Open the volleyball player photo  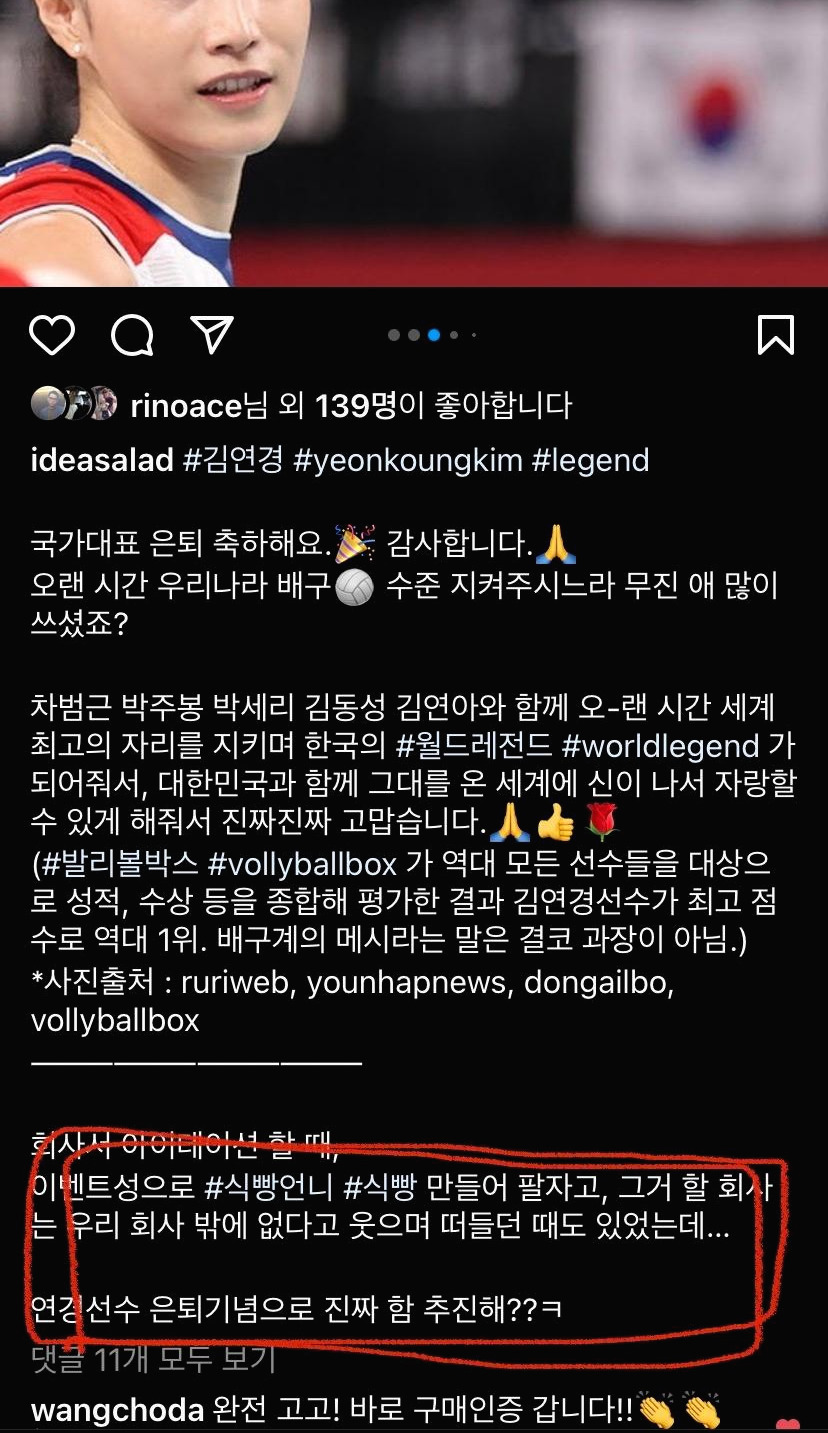[414, 143]
